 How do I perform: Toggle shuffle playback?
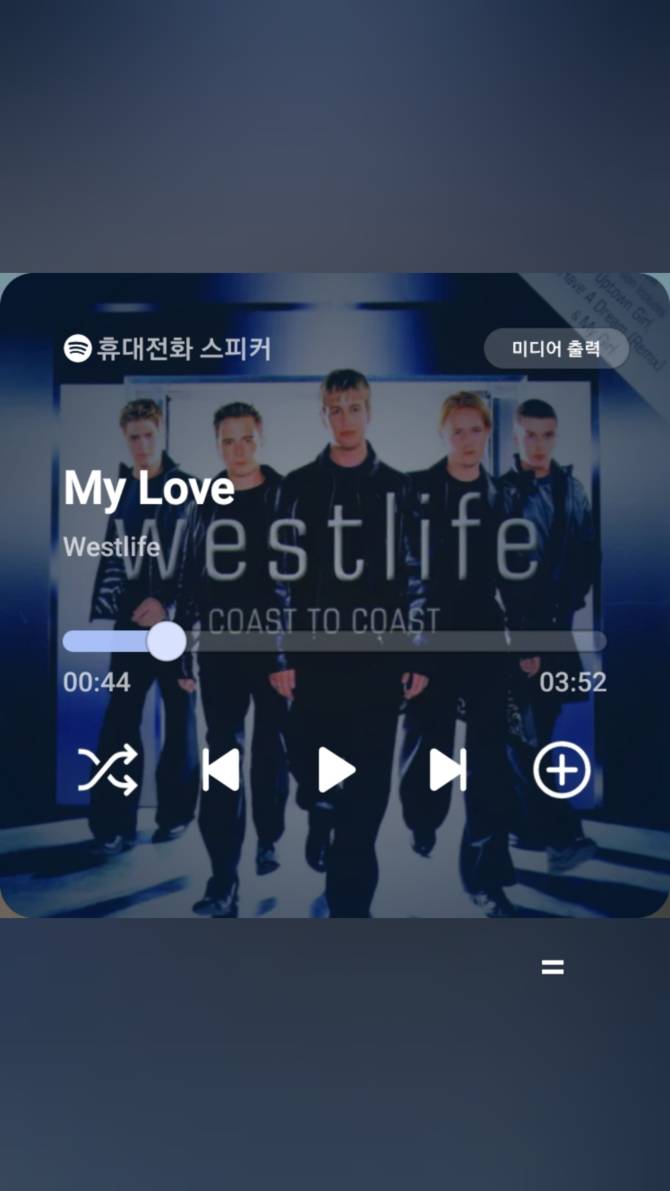tap(108, 770)
